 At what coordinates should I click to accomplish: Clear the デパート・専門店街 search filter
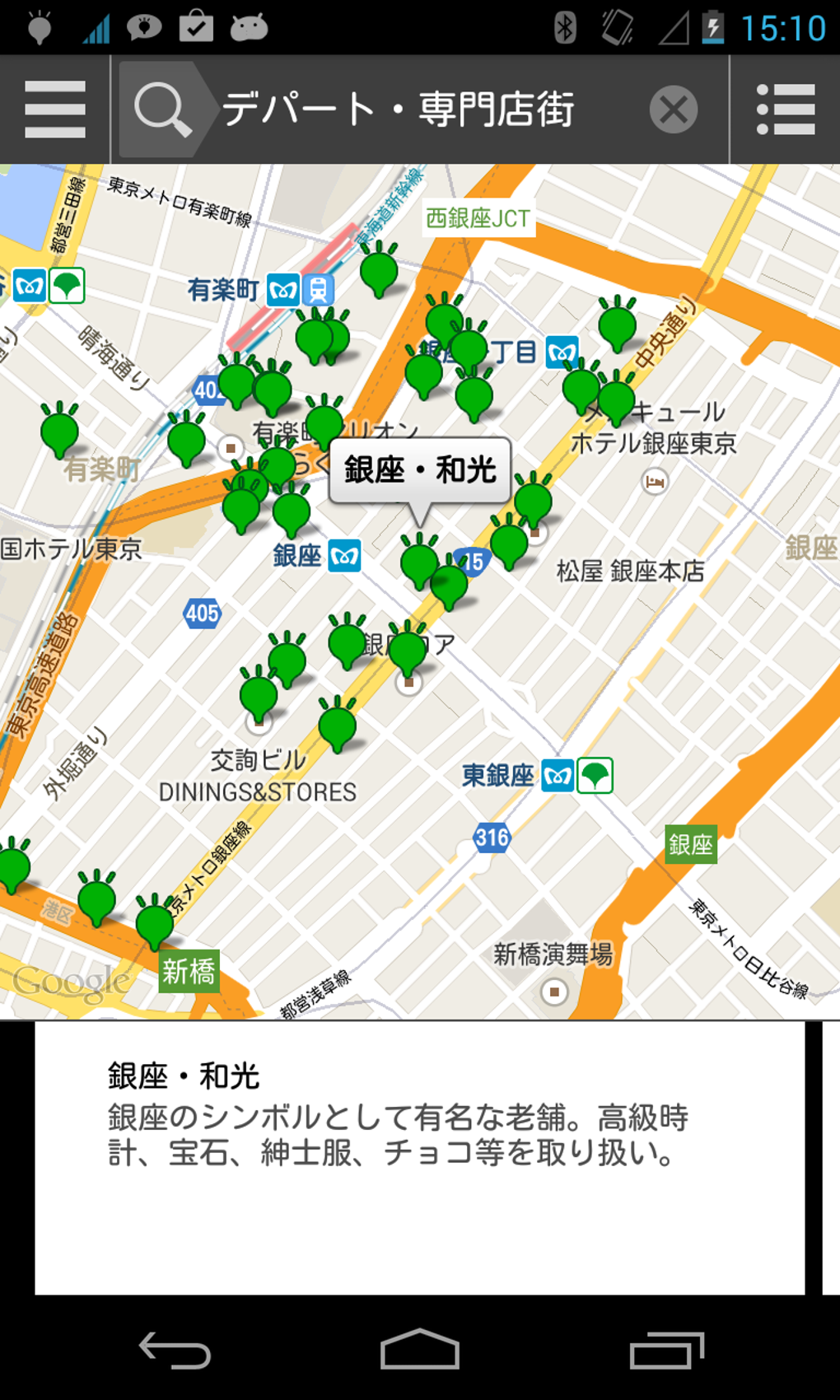click(674, 110)
